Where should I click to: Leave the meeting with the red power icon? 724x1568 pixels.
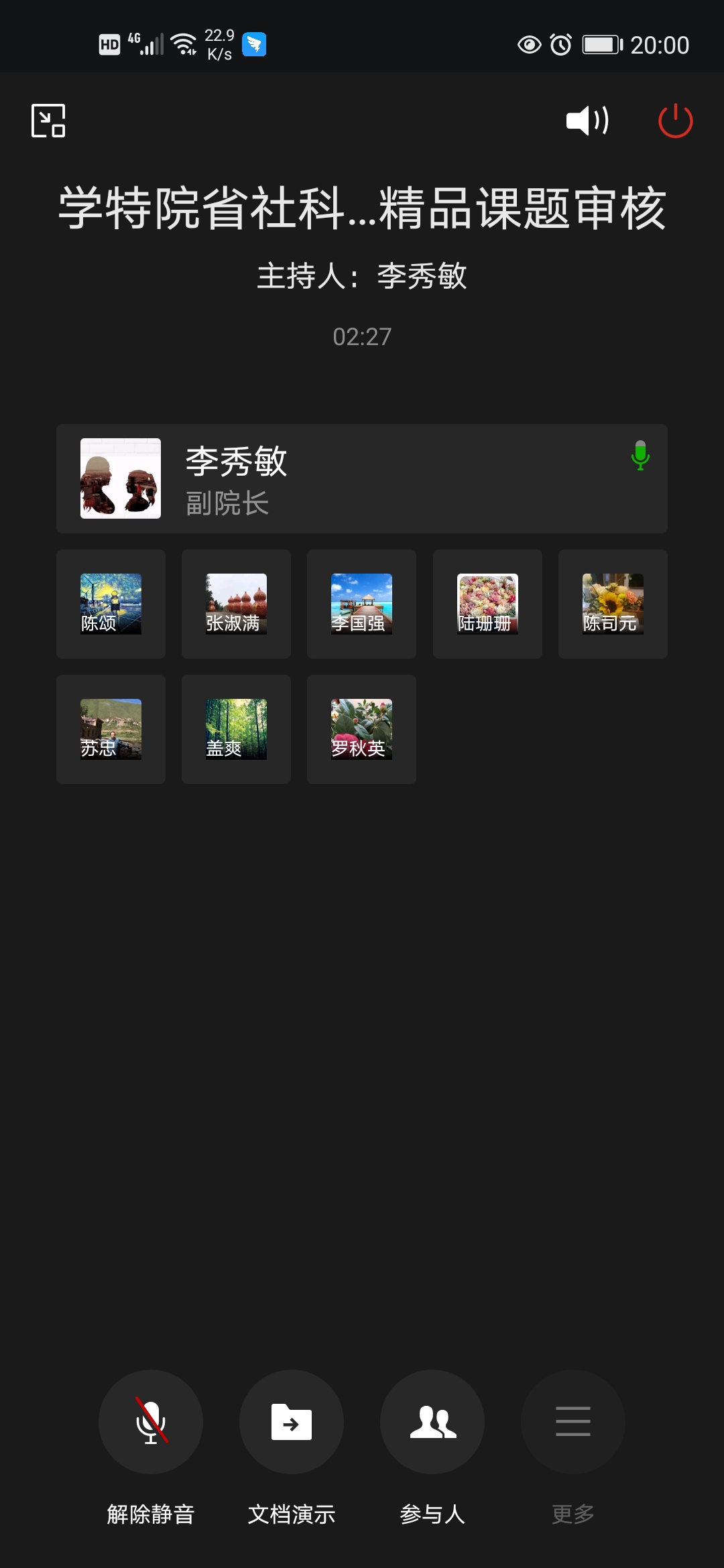click(675, 121)
